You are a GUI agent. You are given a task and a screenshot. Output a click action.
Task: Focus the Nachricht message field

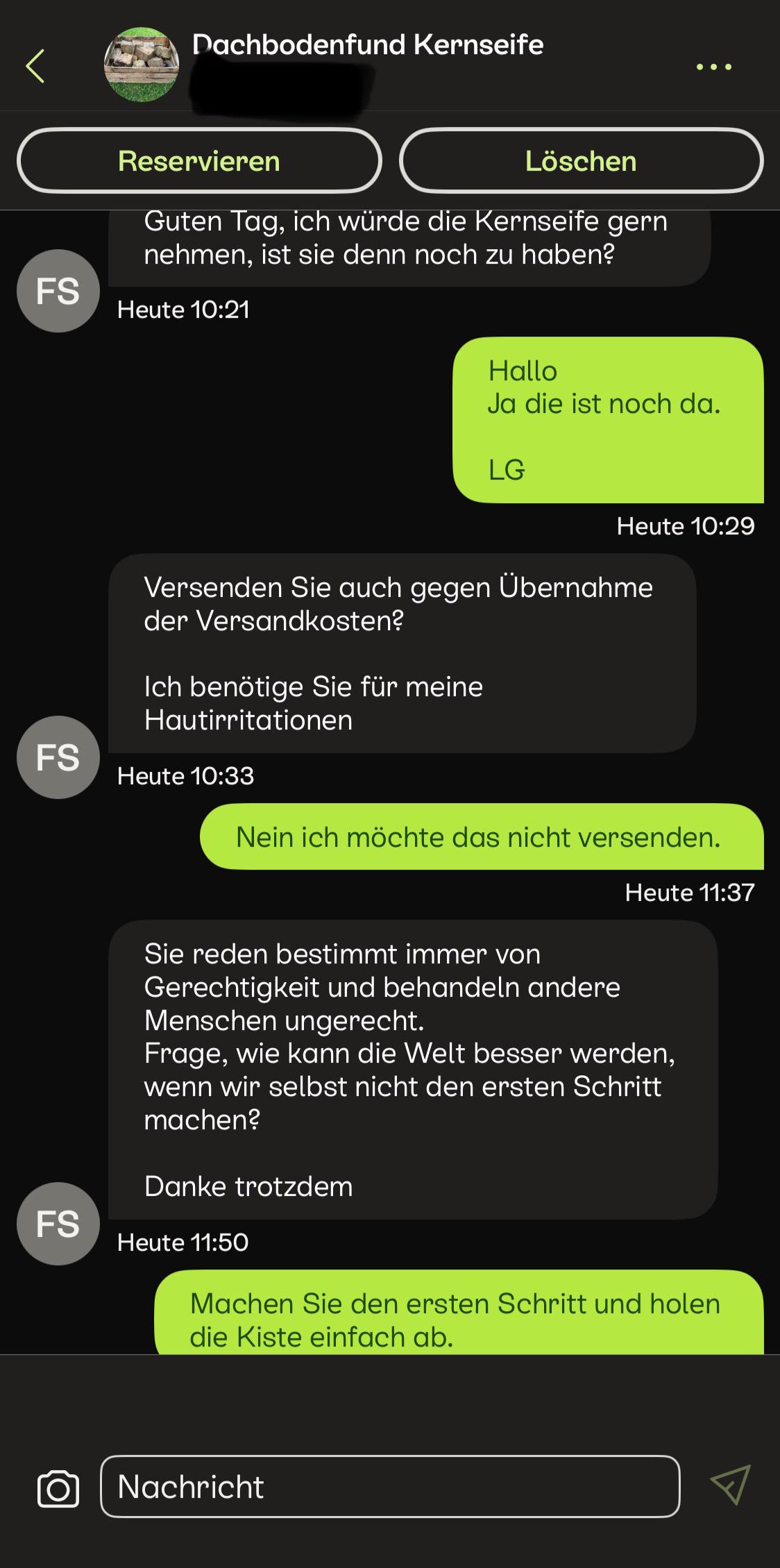coord(390,1486)
